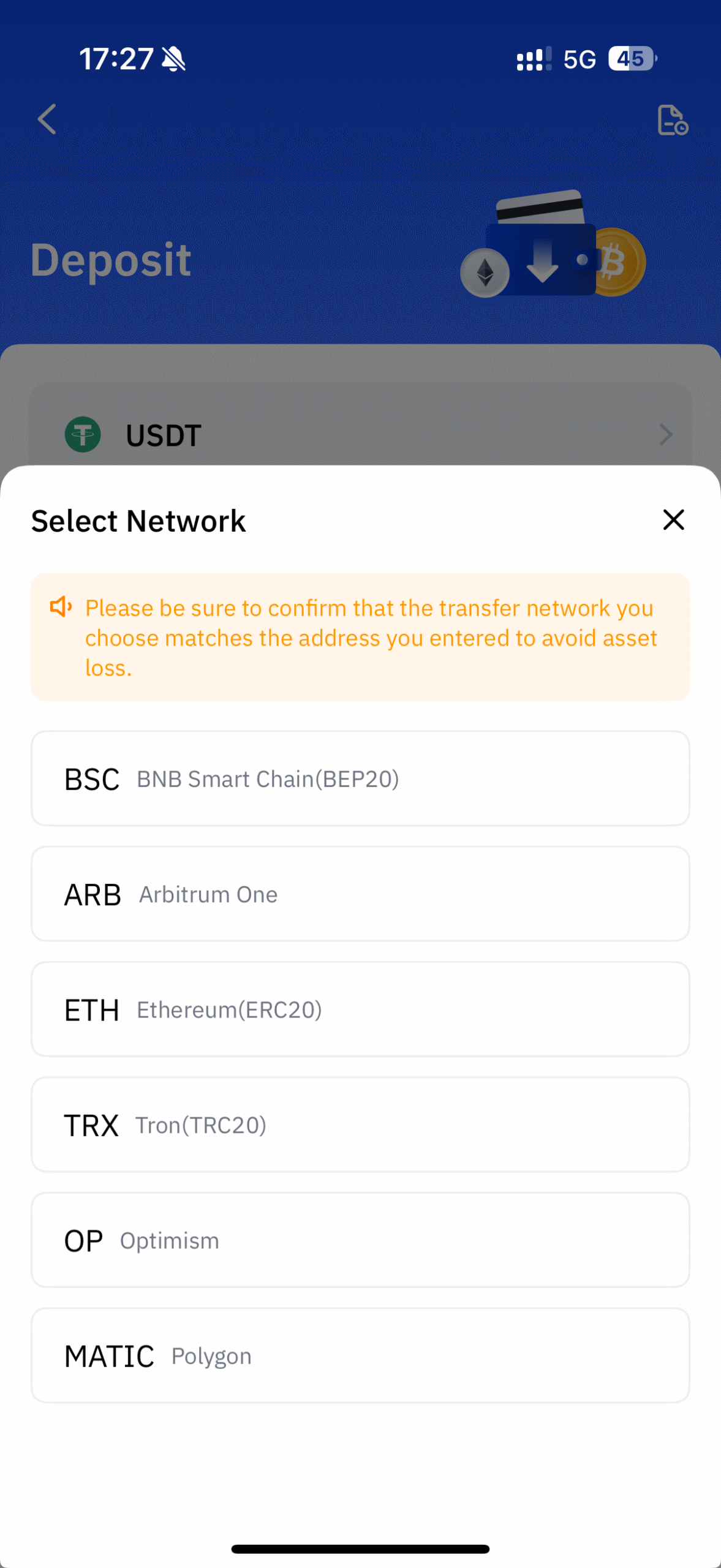Select the TRX Tron(TRC20) network

pos(360,1125)
